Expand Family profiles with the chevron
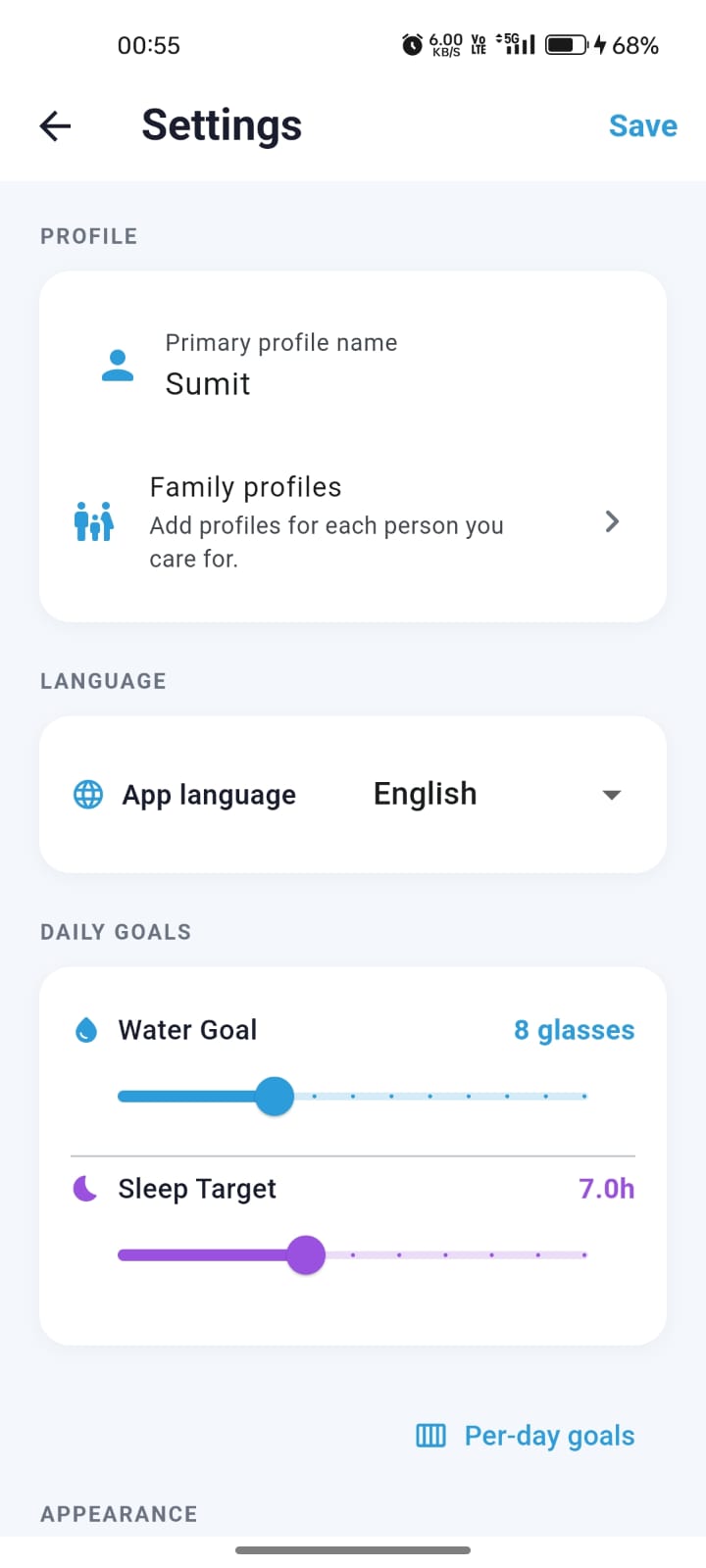The image size is (706, 1568). point(611,522)
